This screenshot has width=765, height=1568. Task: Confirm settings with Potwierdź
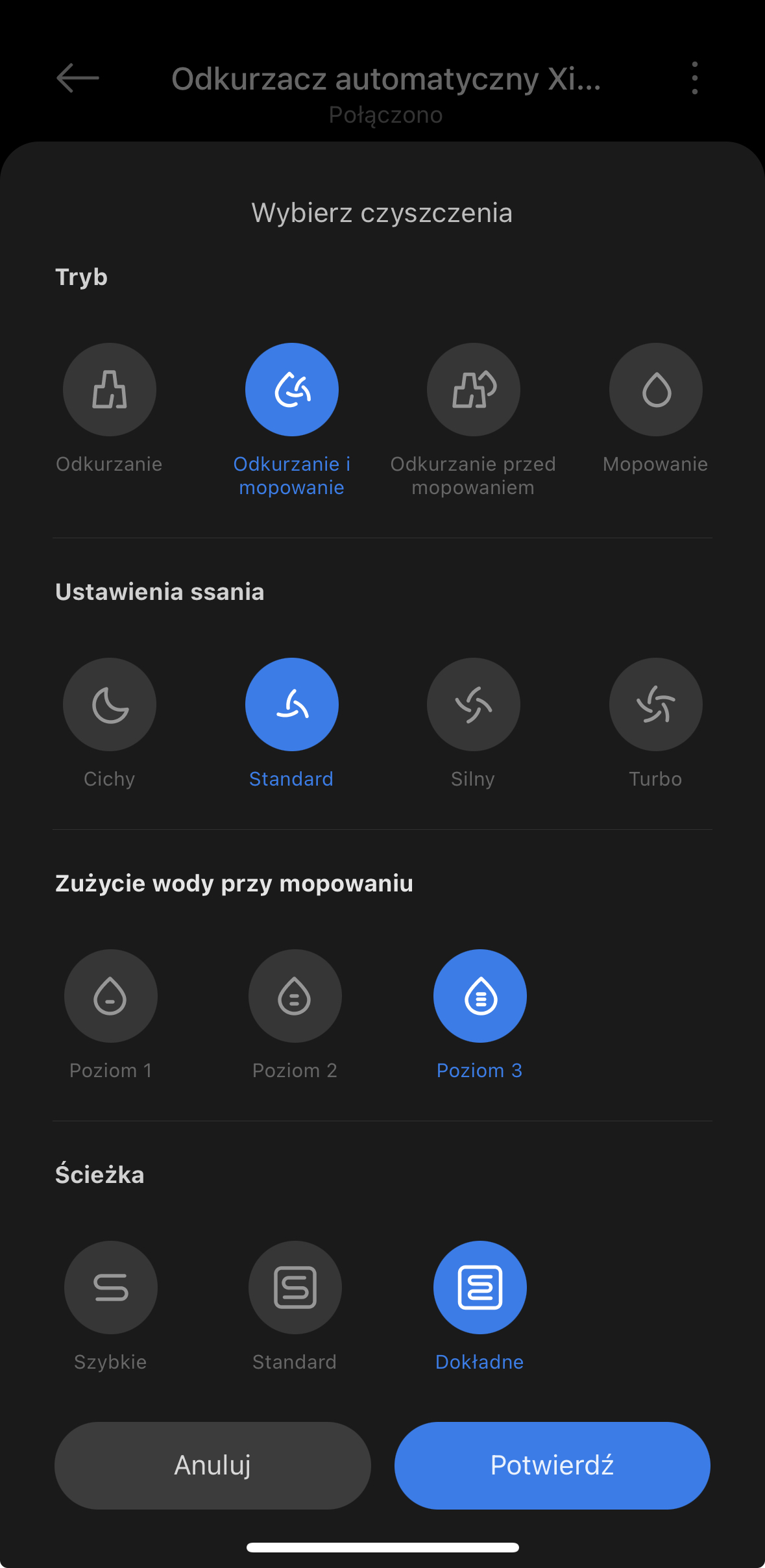pyautogui.click(x=552, y=1465)
